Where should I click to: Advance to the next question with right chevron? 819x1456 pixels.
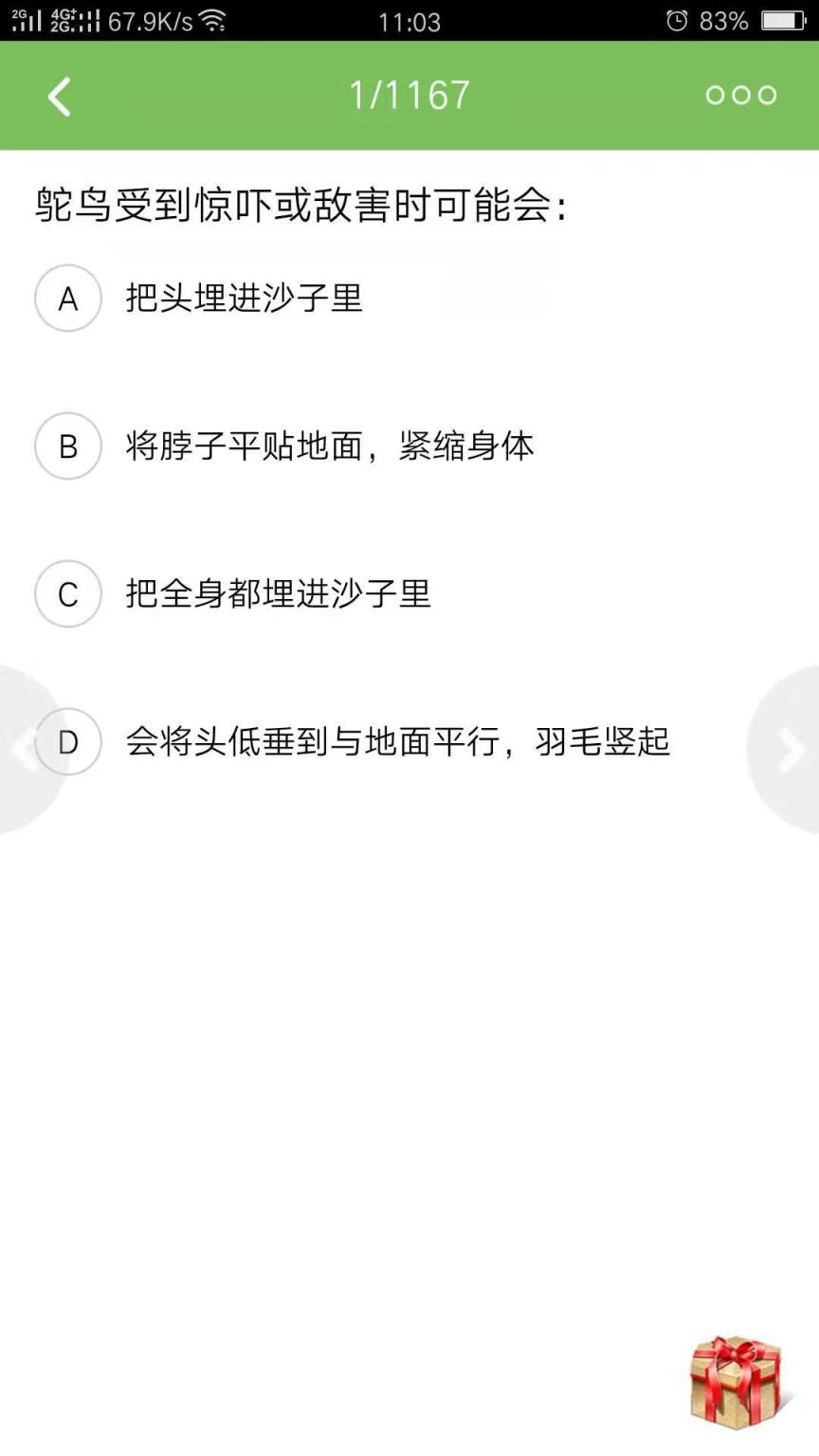pyautogui.click(x=790, y=750)
